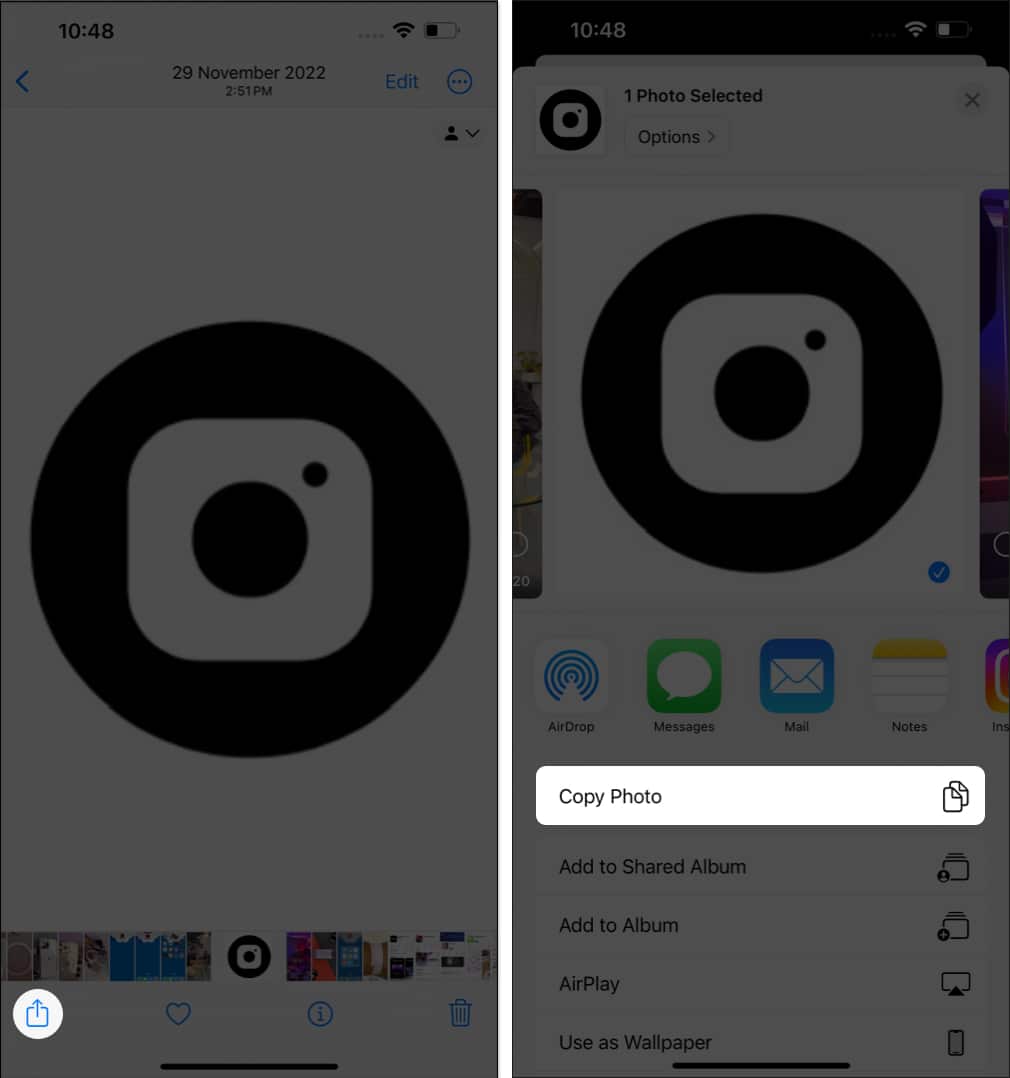Deselect the checked Instagram photo
The width and height of the screenshot is (1010, 1078).
pyautogui.click(x=938, y=572)
